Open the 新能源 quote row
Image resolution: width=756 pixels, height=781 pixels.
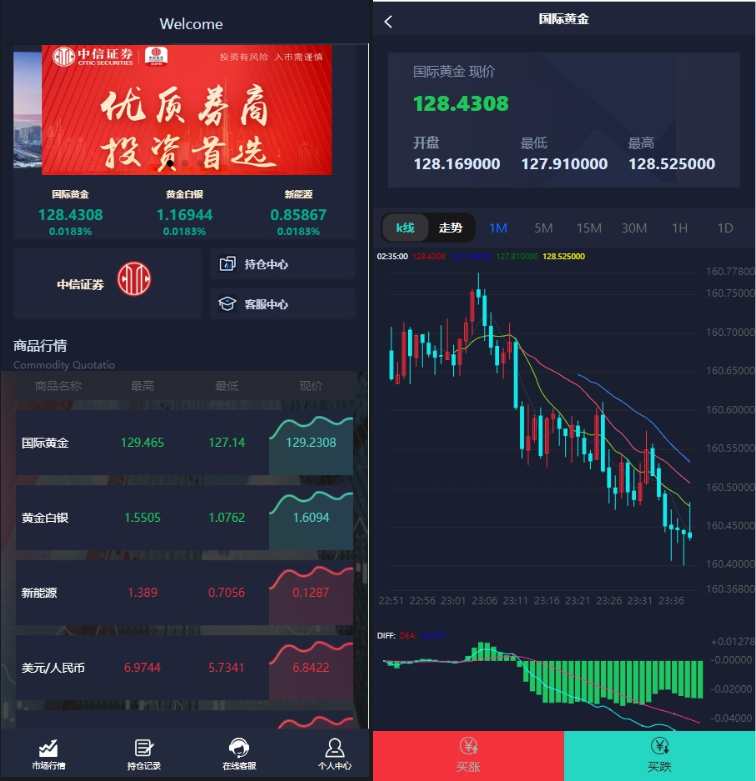(x=185, y=593)
